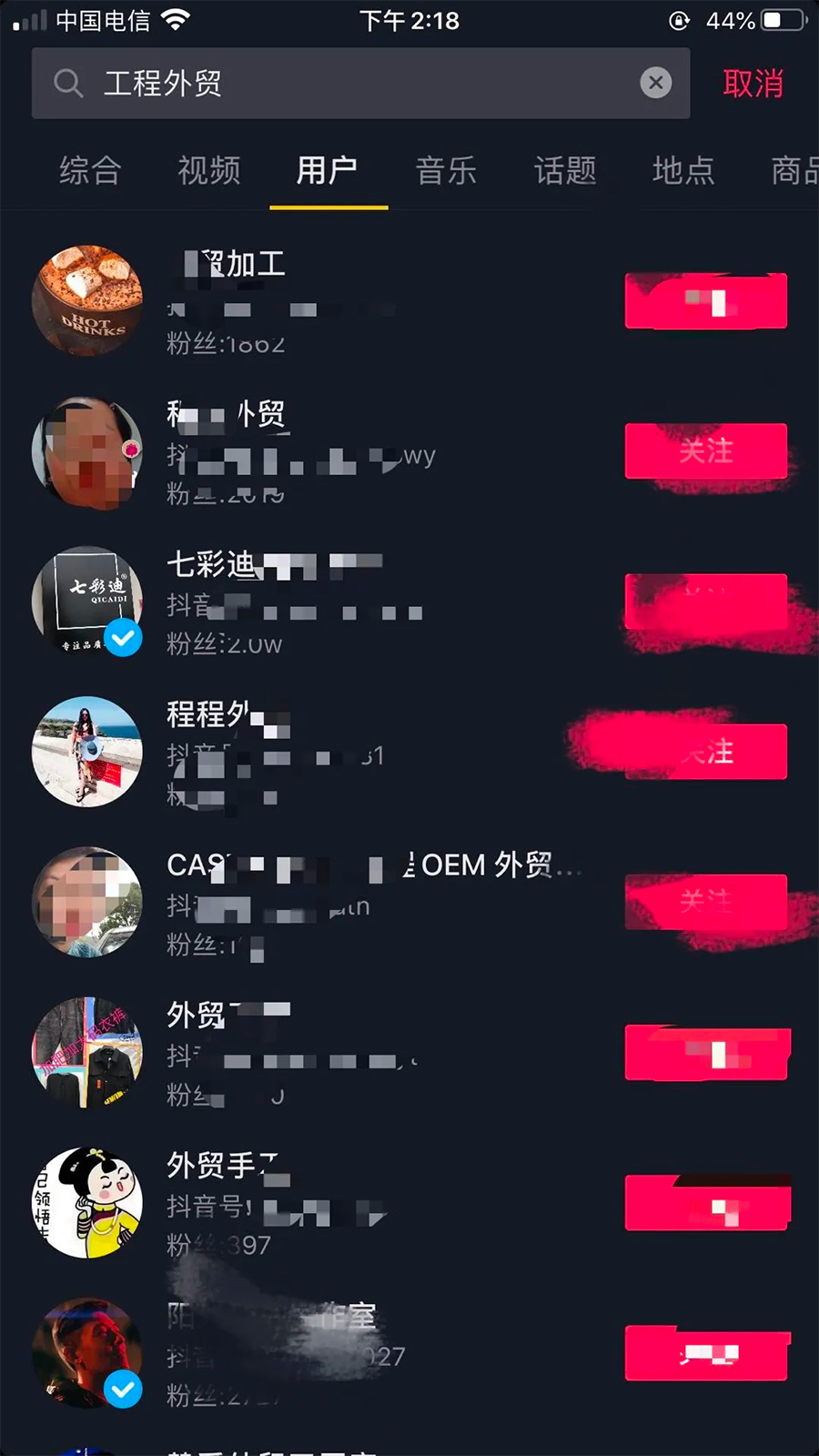The image size is (819, 1456).
Task: Switch to the 话题 tab
Action: click(564, 170)
